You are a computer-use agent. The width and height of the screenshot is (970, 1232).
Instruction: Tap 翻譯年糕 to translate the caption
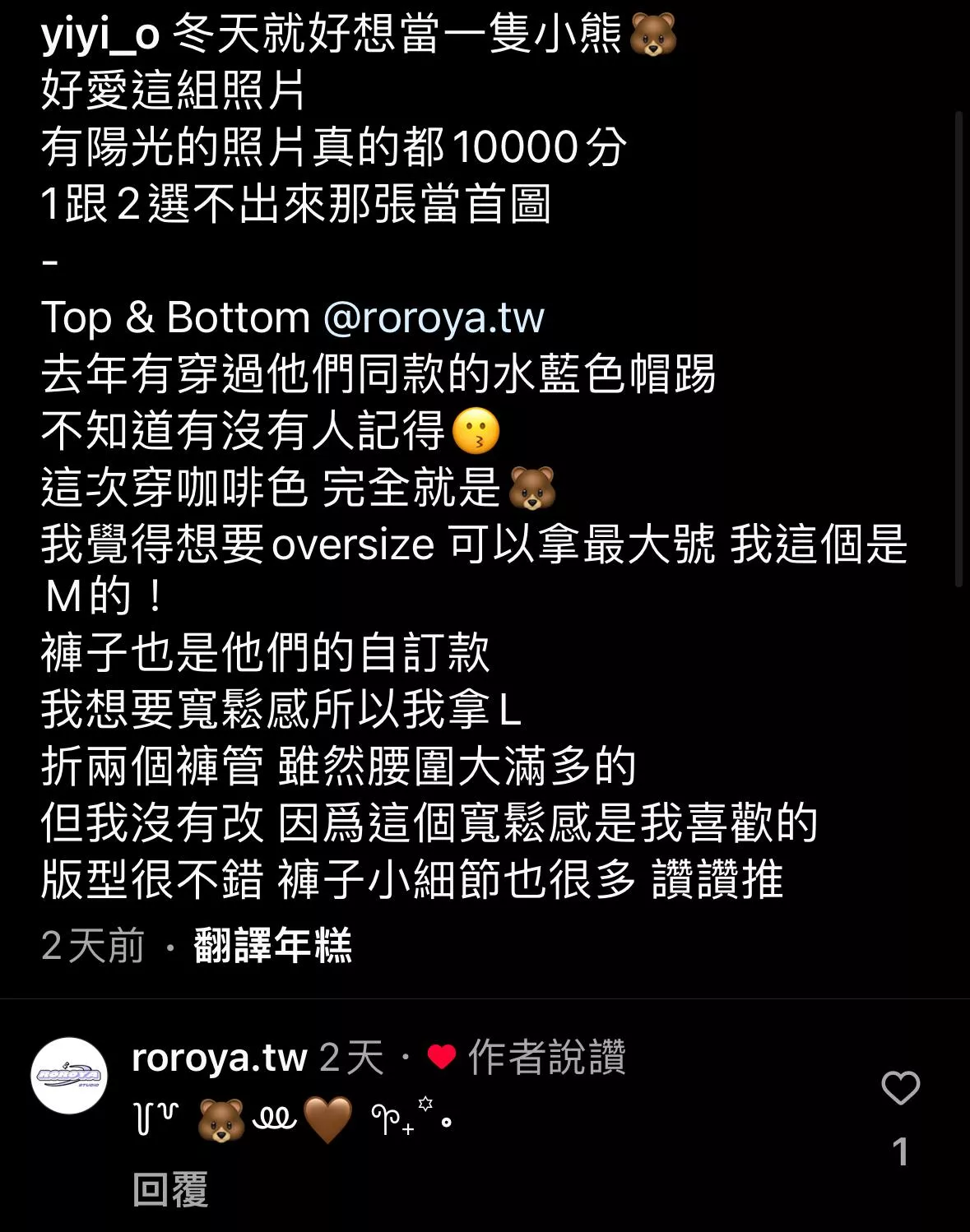[272, 945]
